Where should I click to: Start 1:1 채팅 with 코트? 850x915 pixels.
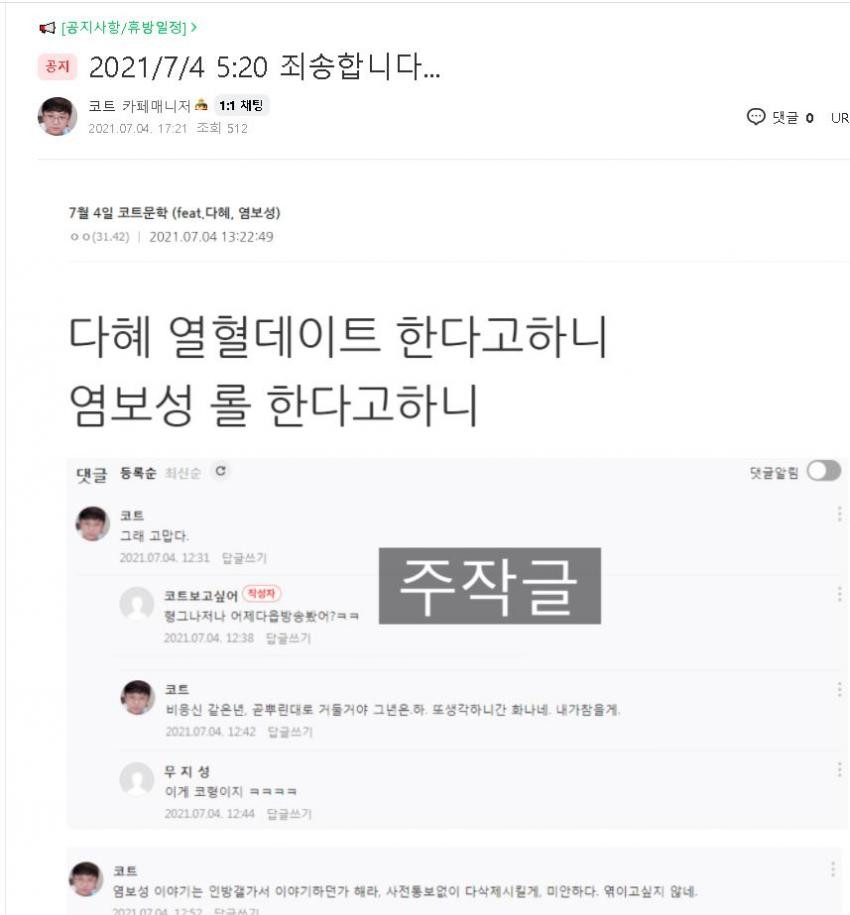pos(242,107)
